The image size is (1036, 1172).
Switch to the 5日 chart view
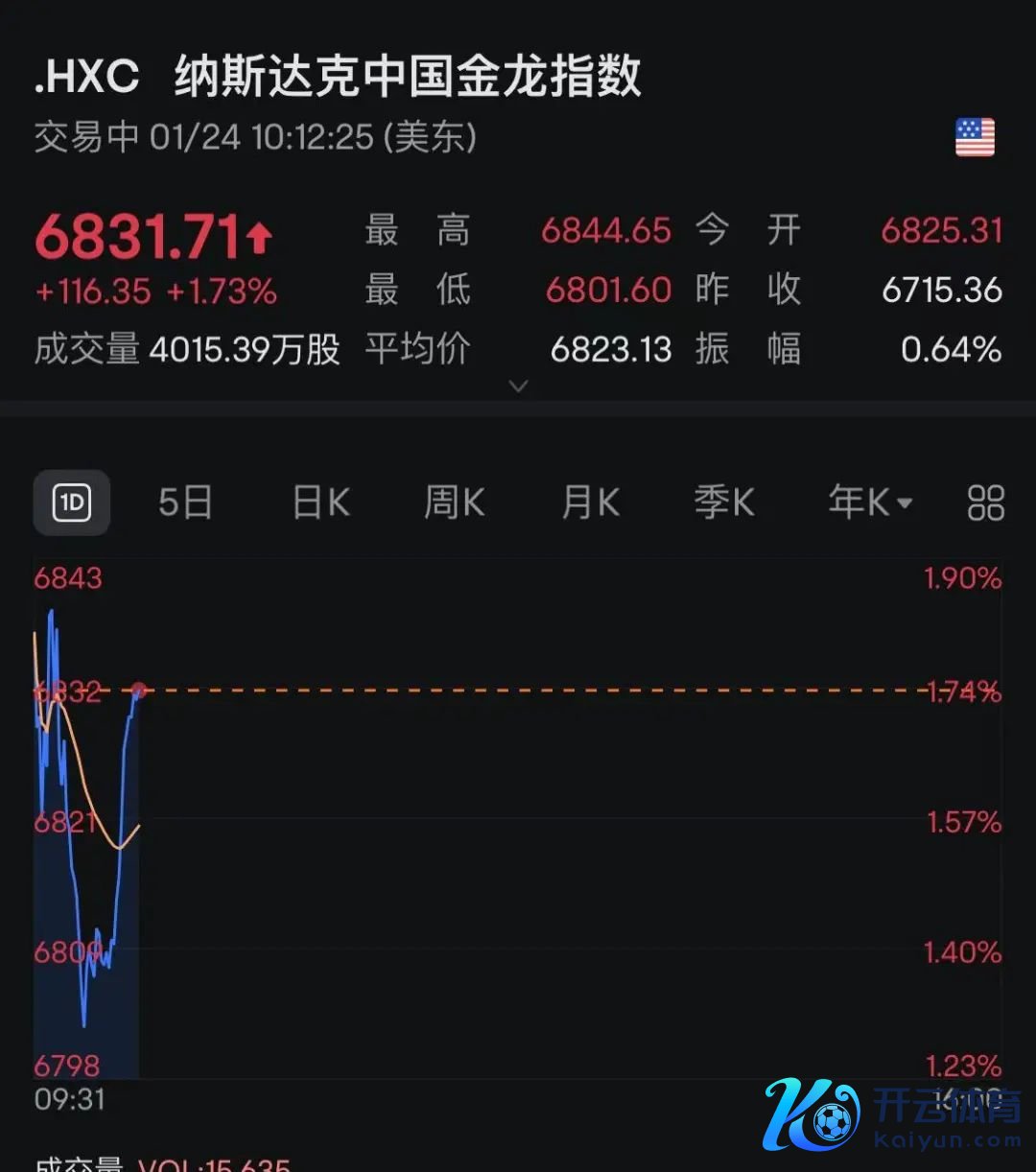[x=185, y=503]
